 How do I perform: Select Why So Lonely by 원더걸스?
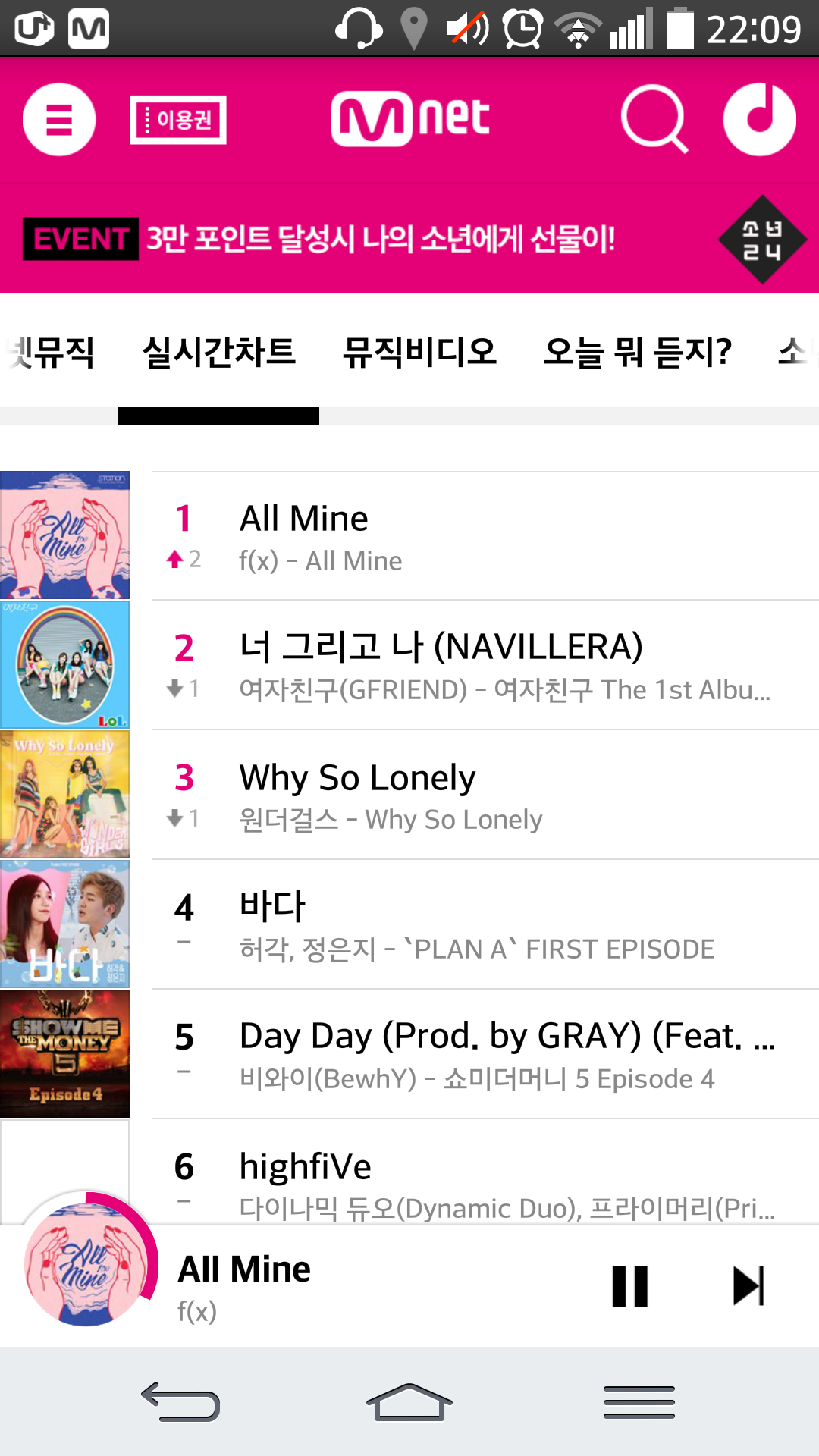[409, 795]
